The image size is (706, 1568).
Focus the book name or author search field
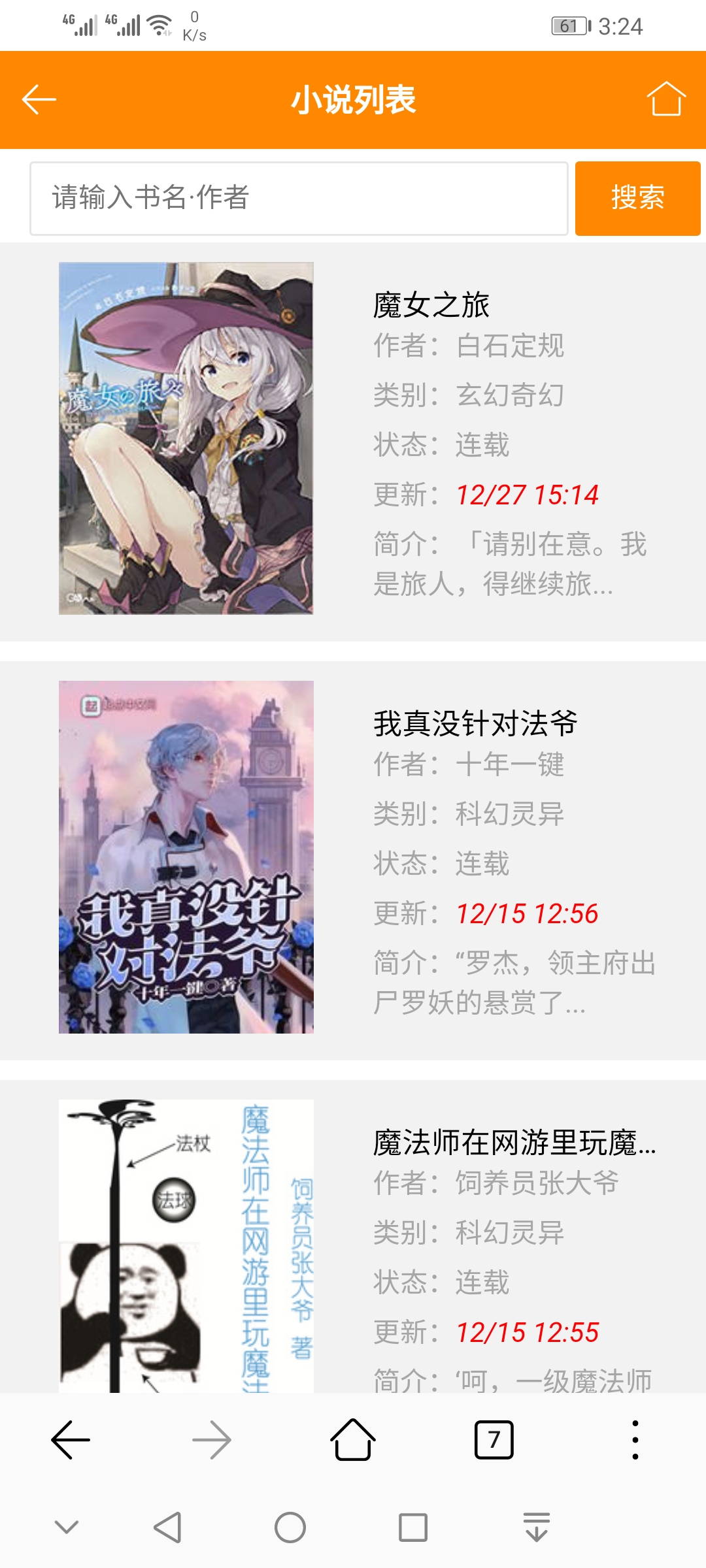coord(298,199)
